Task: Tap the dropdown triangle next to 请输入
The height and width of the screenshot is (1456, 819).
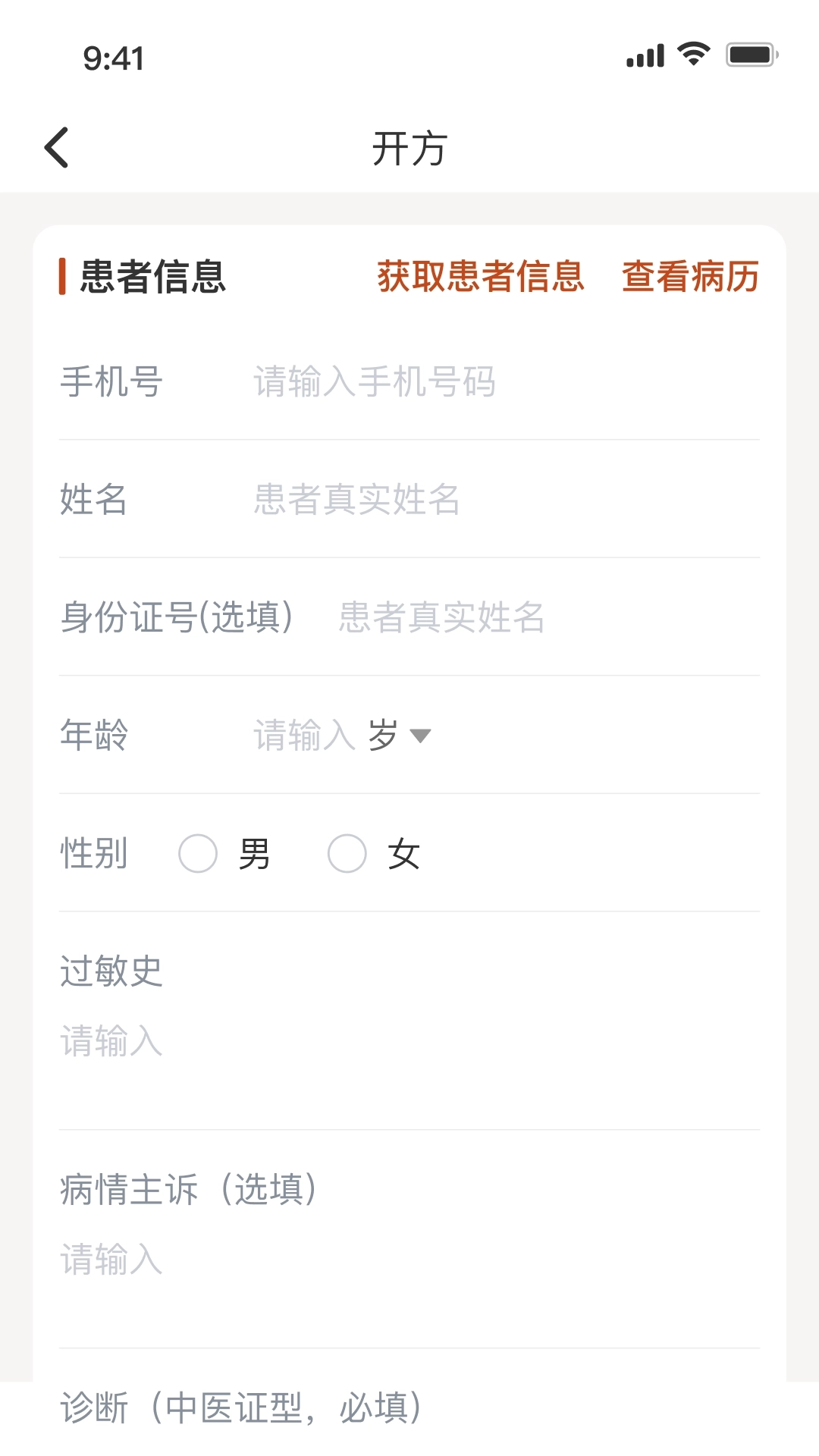Action: 420,736
